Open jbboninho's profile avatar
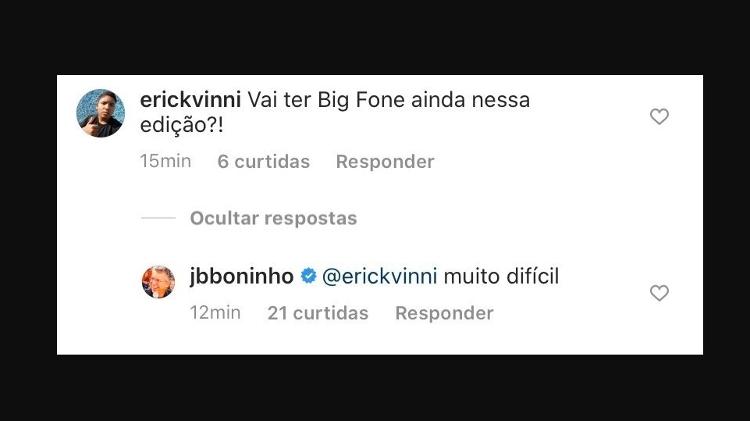This screenshot has width=750, height=421. [x=158, y=282]
